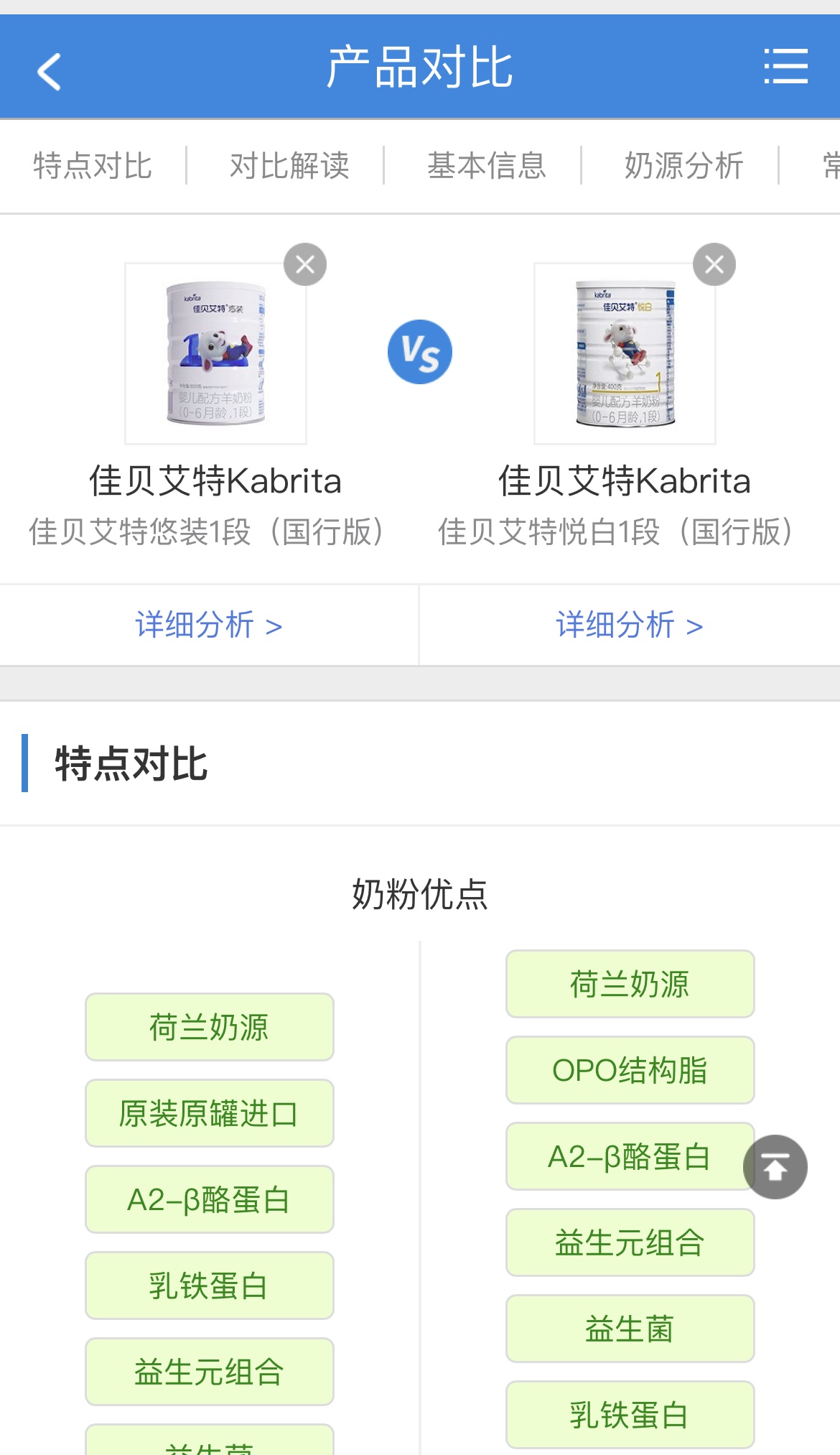Remove 佳贝艾特悦白1段 from the comparison
The width and height of the screenshot is (840, 1455).
(714, 265)
